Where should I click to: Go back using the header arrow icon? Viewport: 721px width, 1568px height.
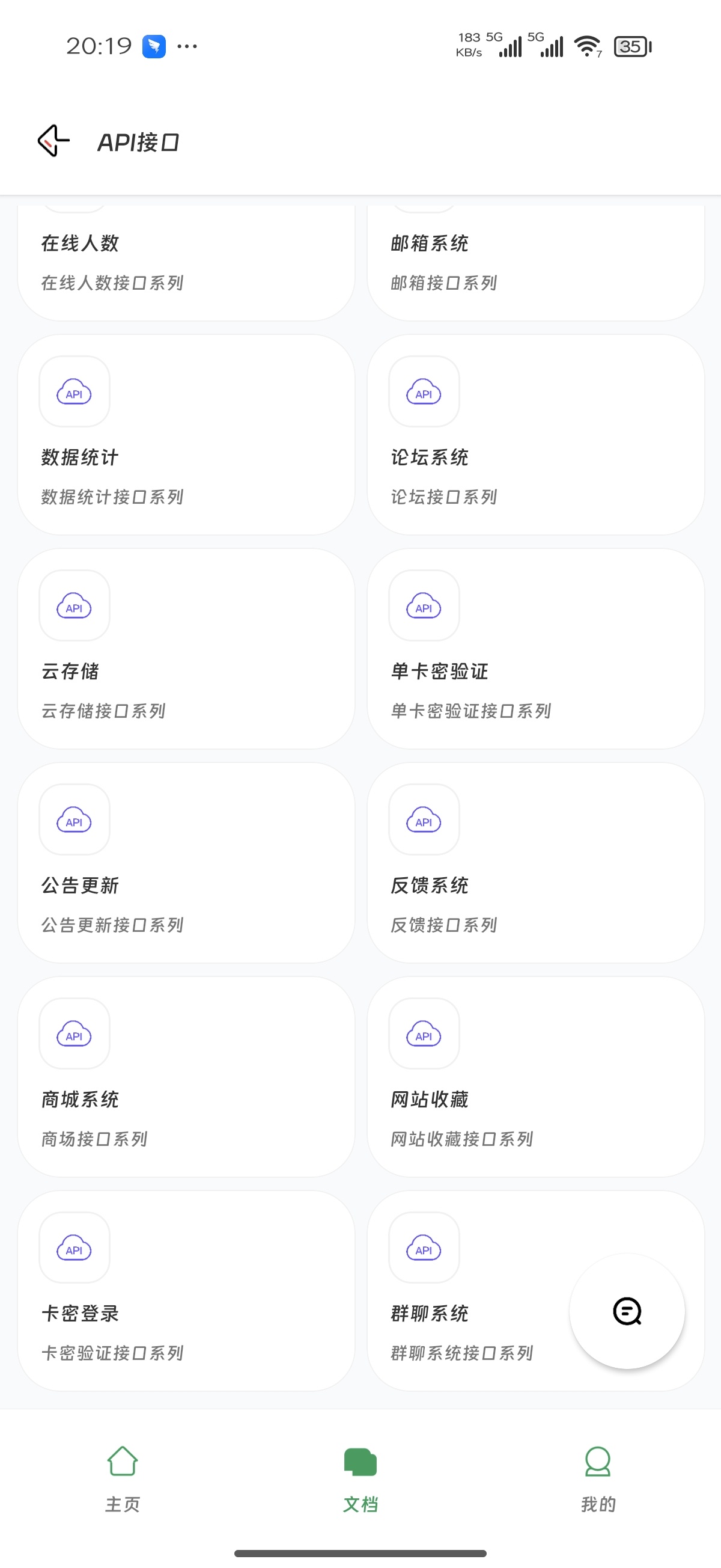pos(54,141)
